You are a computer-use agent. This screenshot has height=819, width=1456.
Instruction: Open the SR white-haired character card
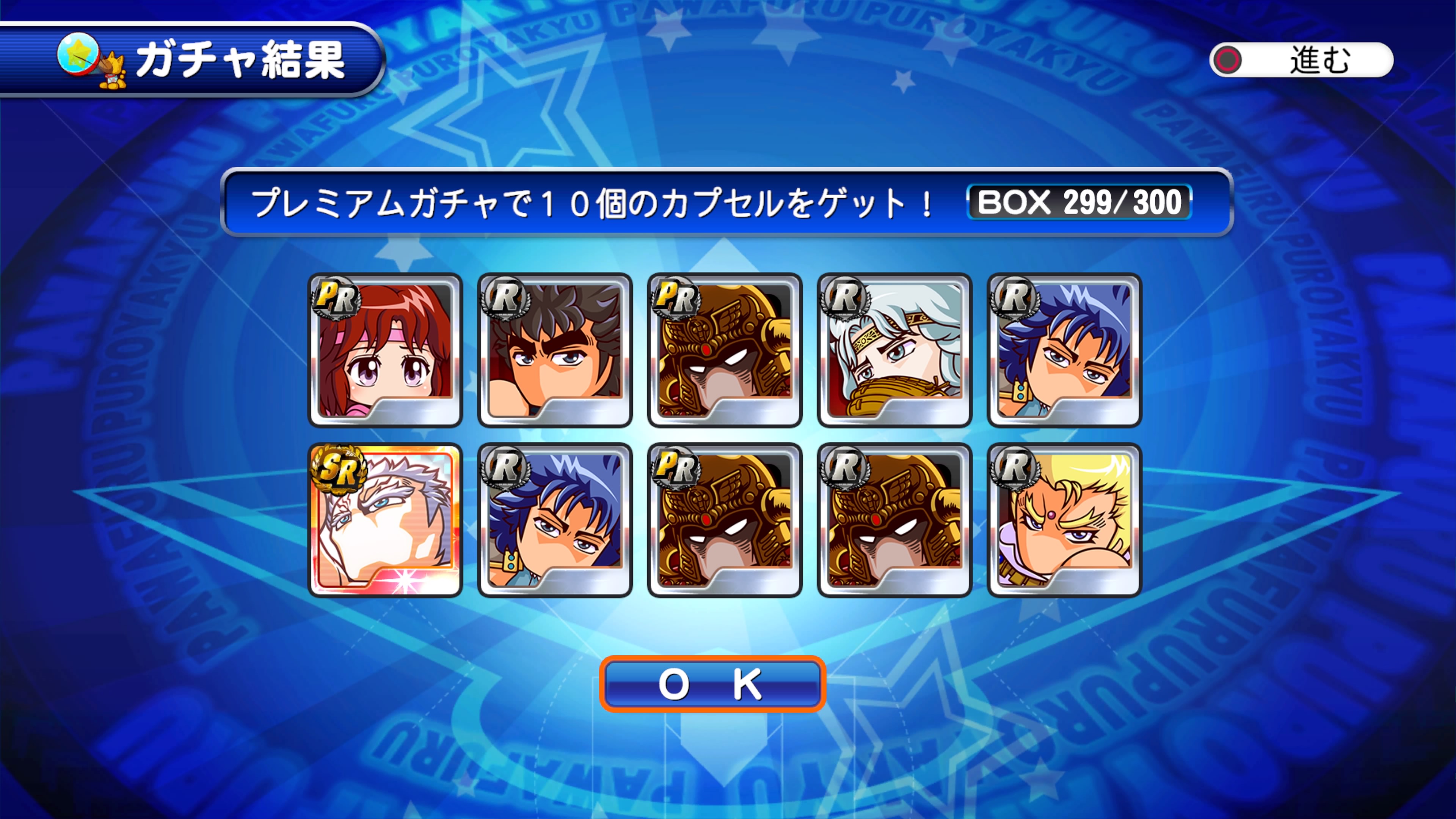tap(385, 519)
